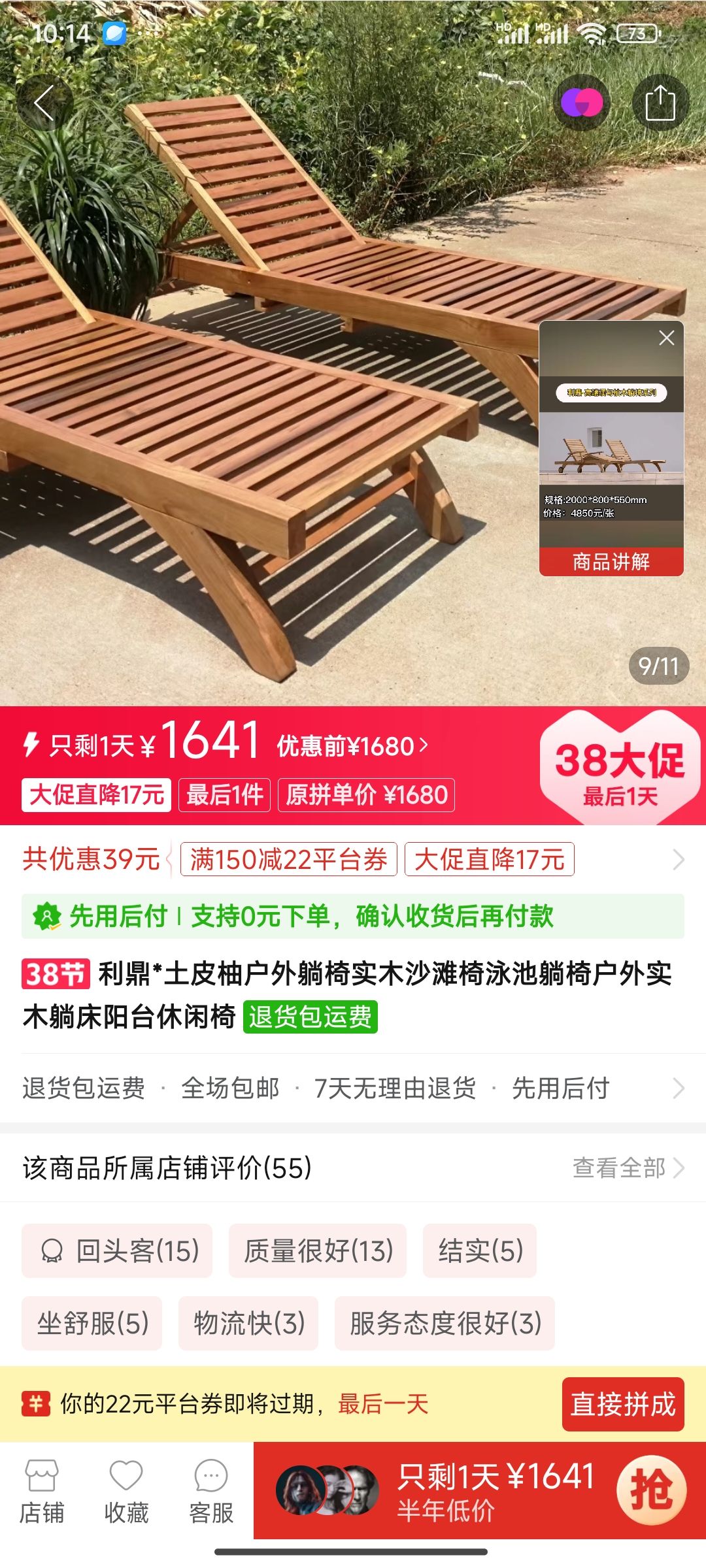Image resolution: width=706 pixels, height=1568 pixels.
Task: Filter reviews by 坐舒服(5)
Action: (x=92, y=1323)
